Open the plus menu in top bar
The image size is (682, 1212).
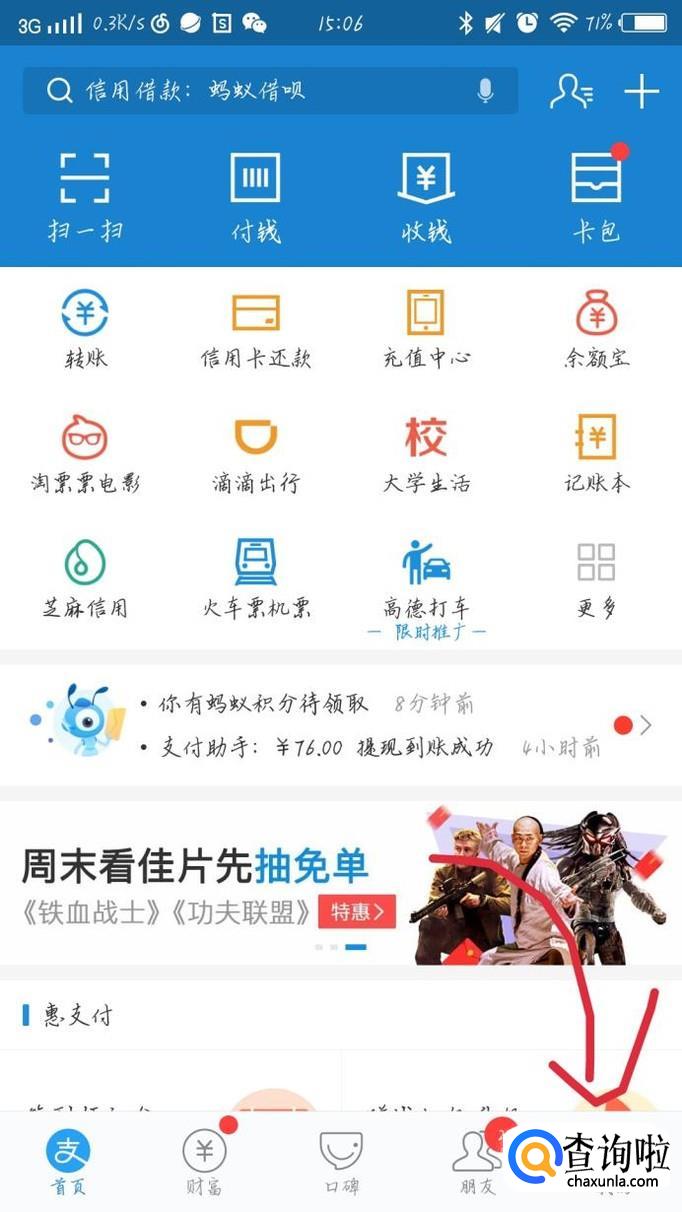641,92
